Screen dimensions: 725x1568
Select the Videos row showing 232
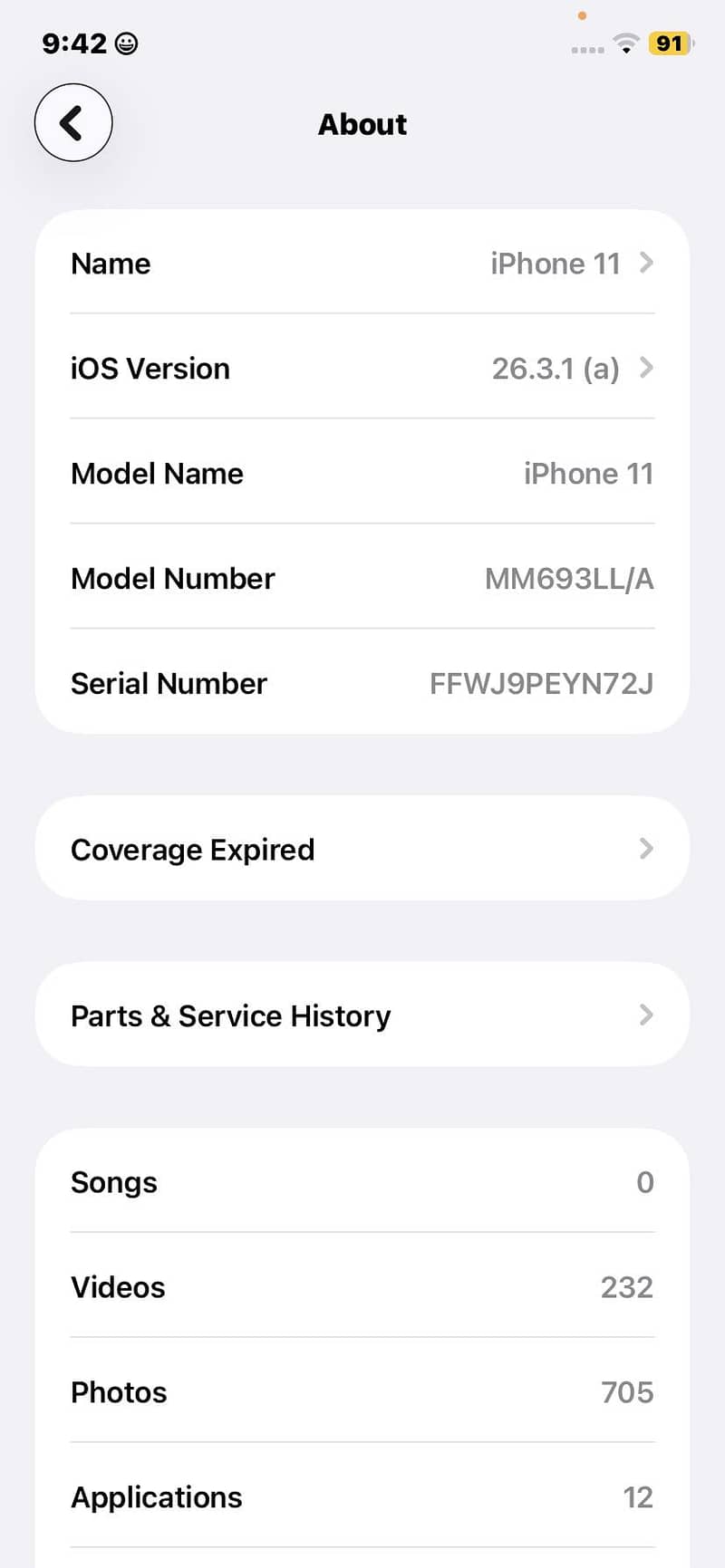pyautogui.click(x=362, y=1286)
